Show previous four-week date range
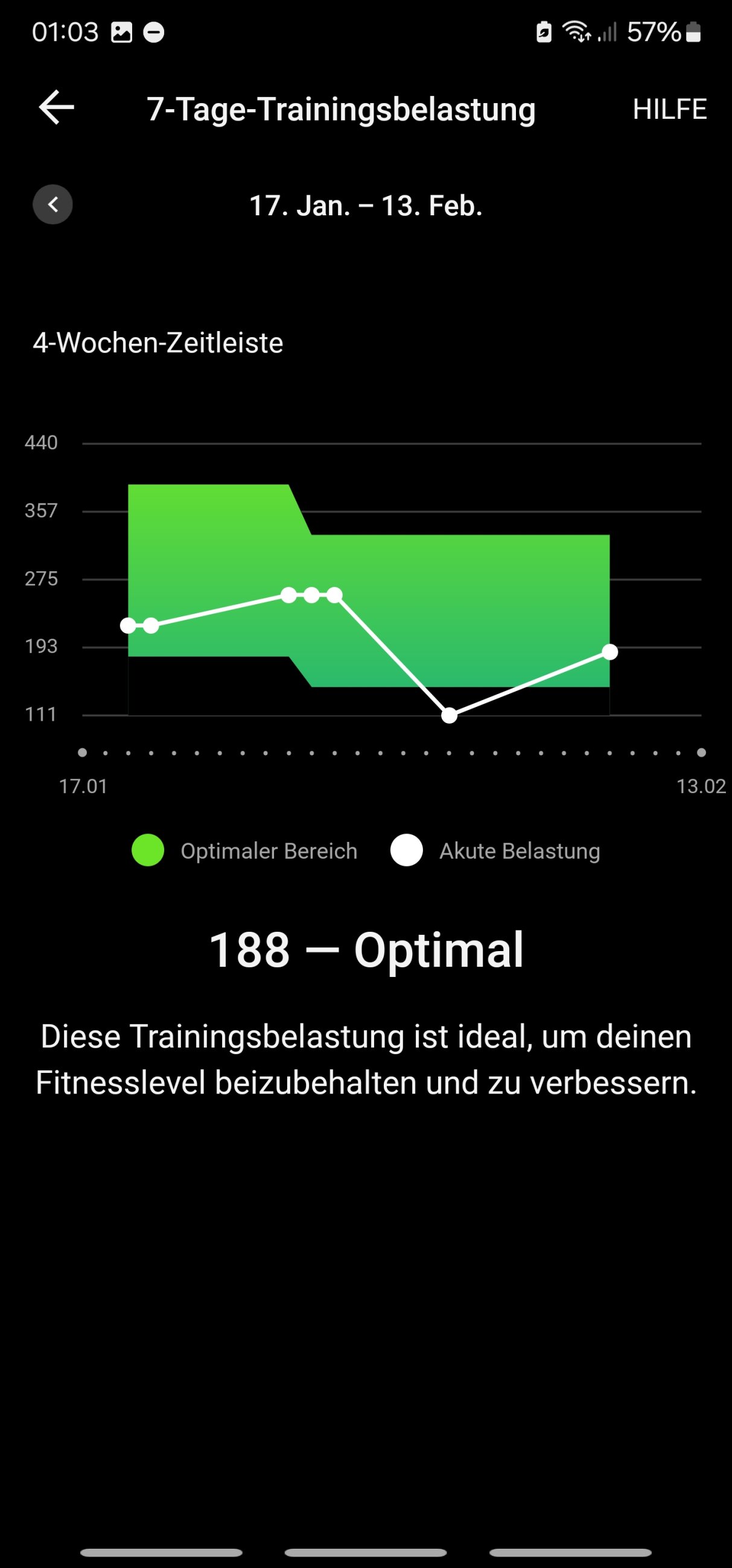 (x=53, y=204)
